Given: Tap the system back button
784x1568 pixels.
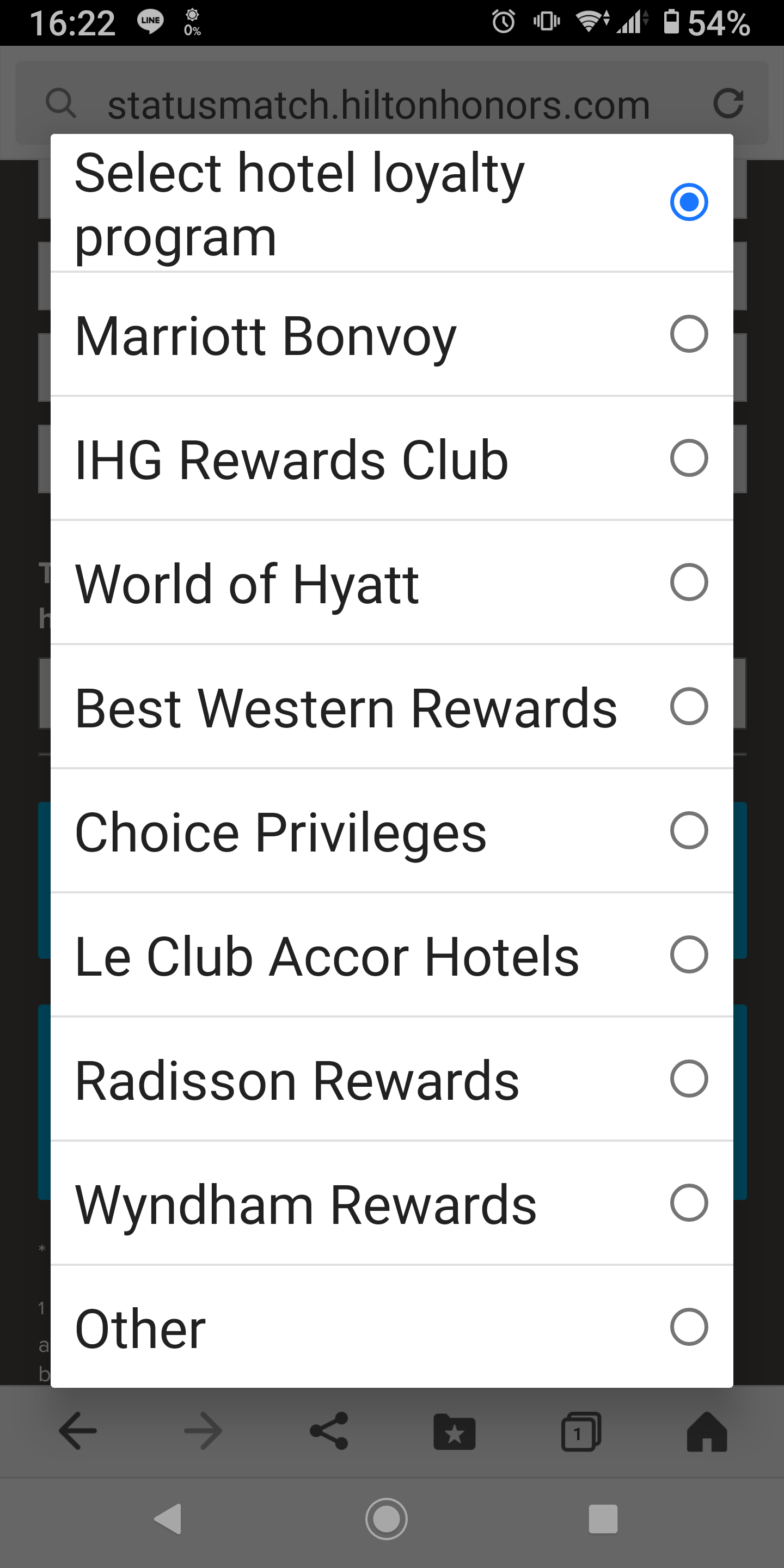Looking at the screenshot, I should click(168, 1518).
